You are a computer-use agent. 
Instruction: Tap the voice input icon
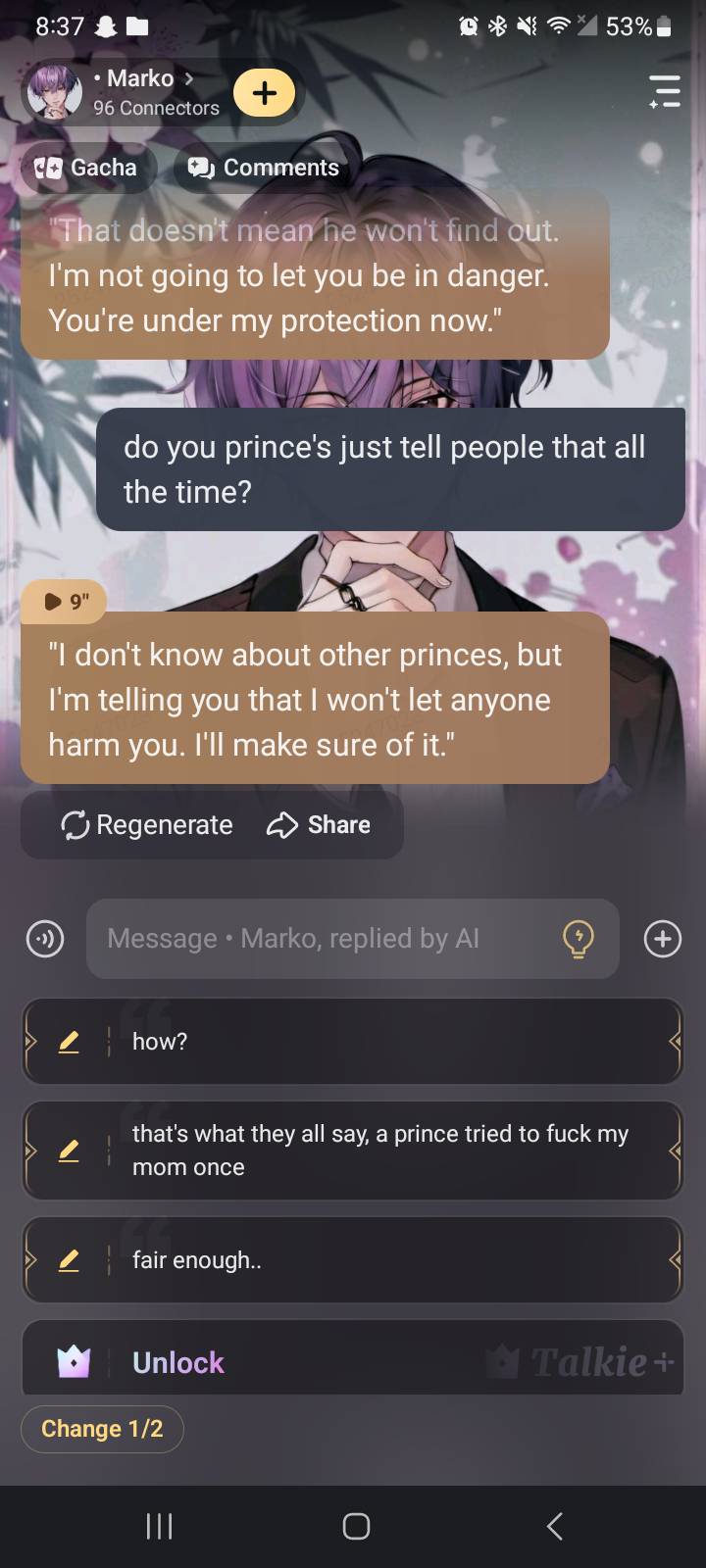pyautogui.click(x=45, y=939)
